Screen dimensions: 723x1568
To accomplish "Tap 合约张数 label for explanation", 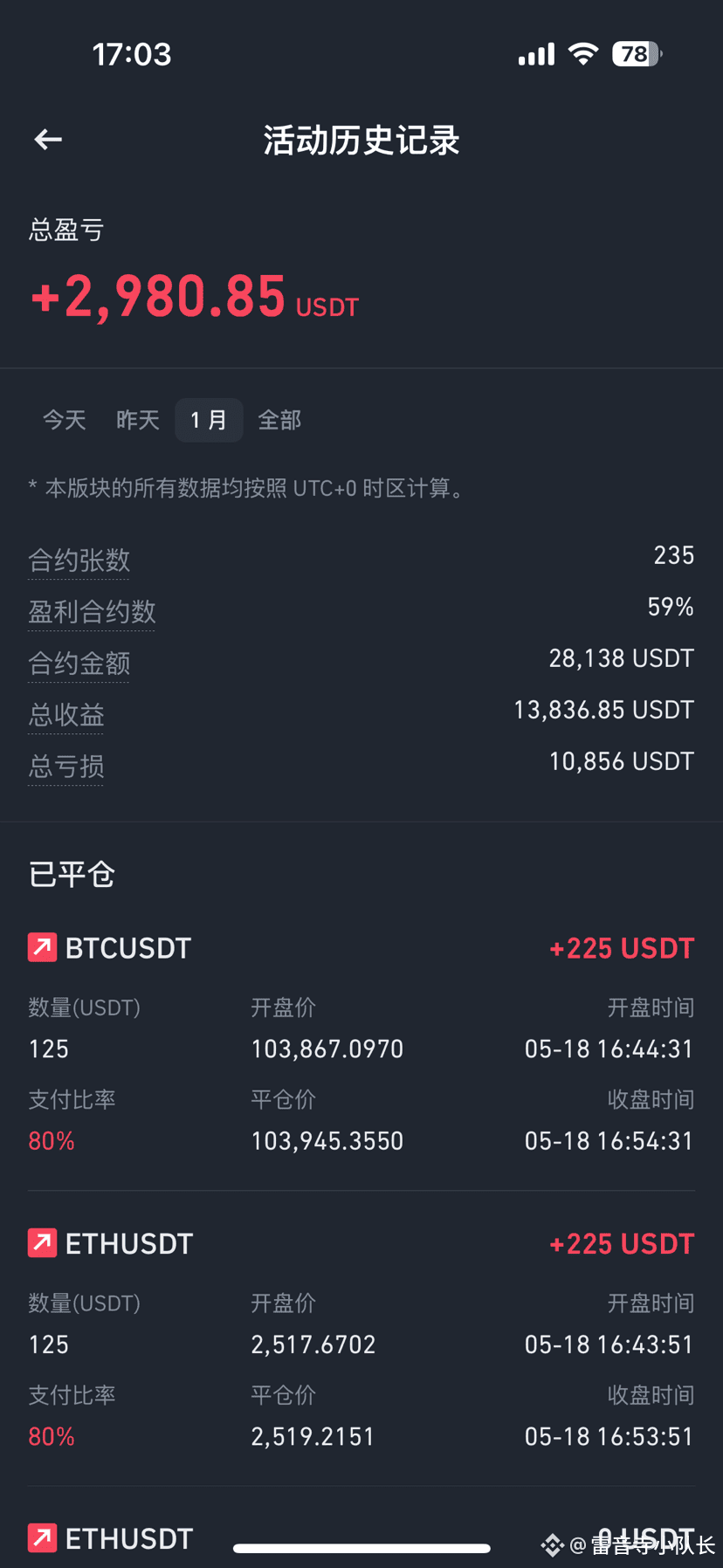I will tap(79, 560).
